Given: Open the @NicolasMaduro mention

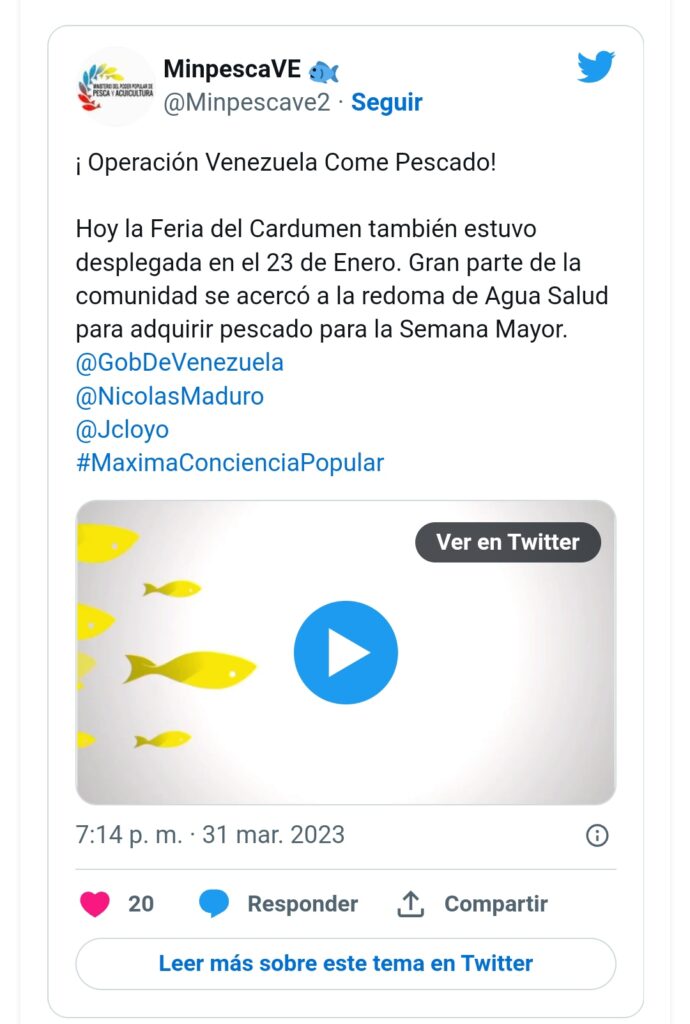Looking at the screenshot, I should 169,396.
